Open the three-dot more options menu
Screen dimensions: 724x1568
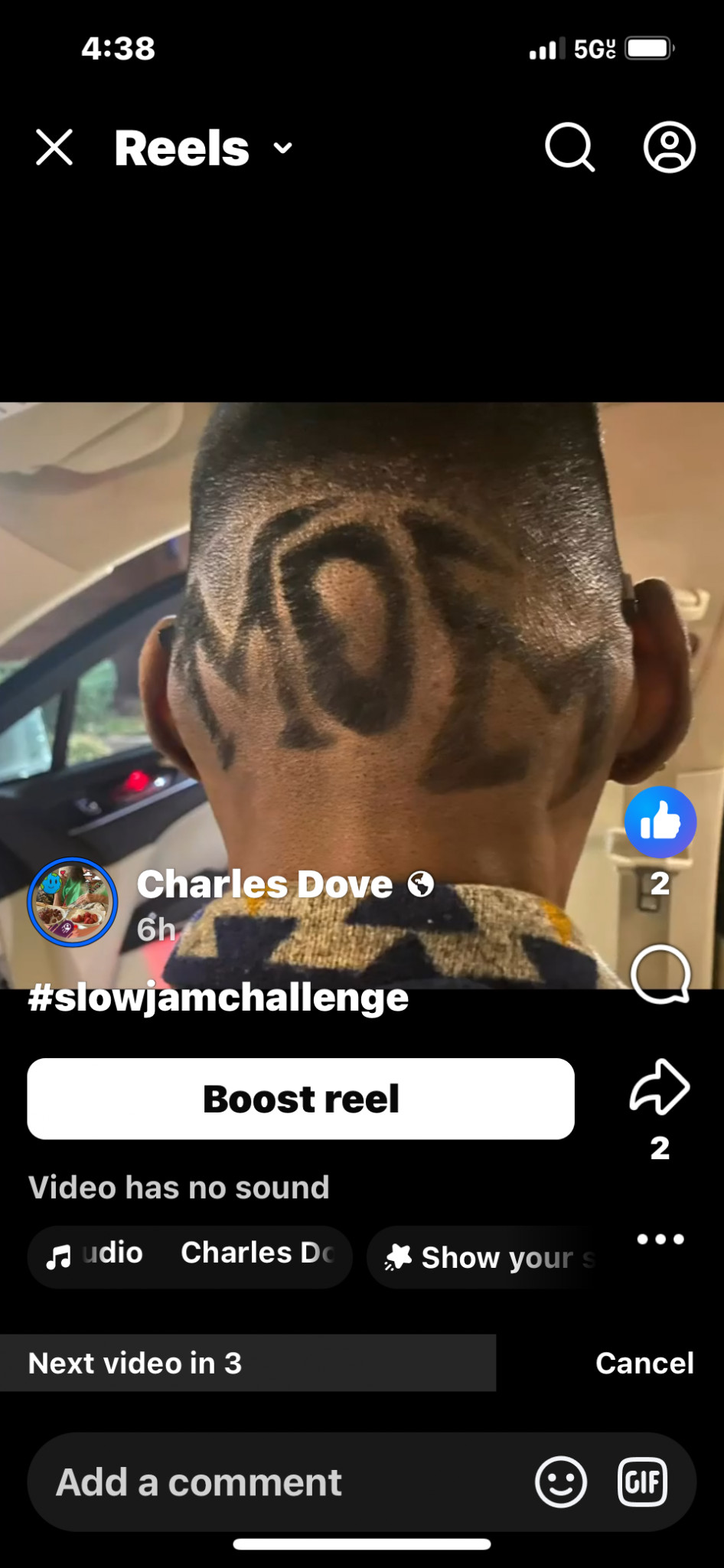[x=660, y=1239]
